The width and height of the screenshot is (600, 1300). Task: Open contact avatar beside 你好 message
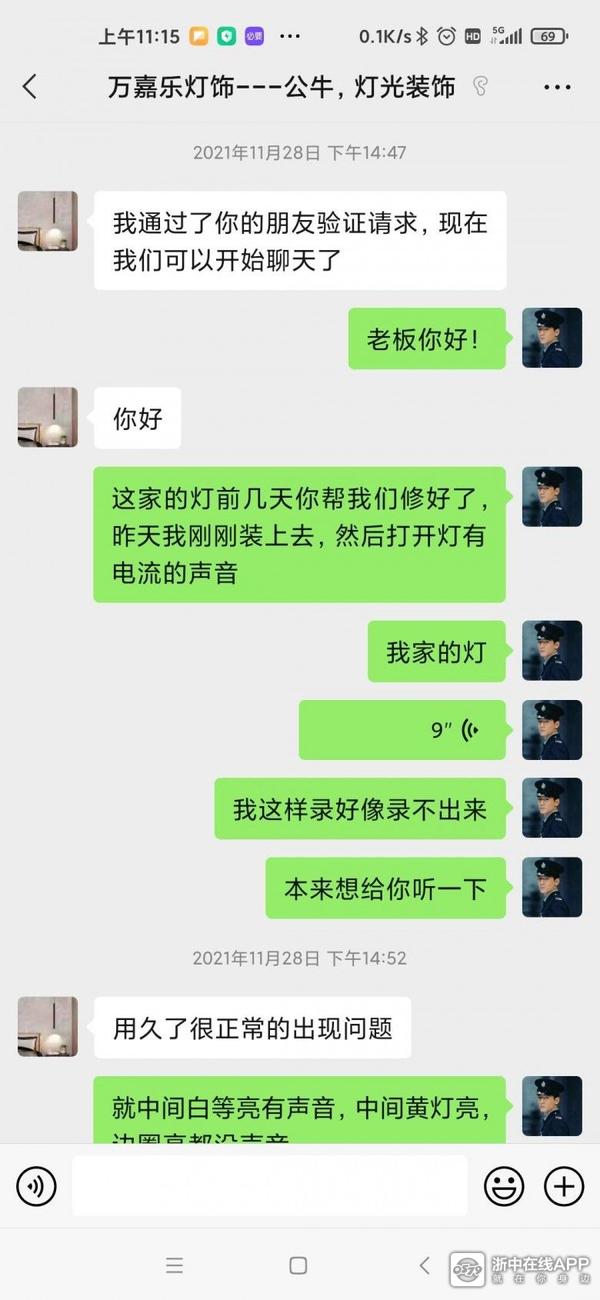(47, 417)
